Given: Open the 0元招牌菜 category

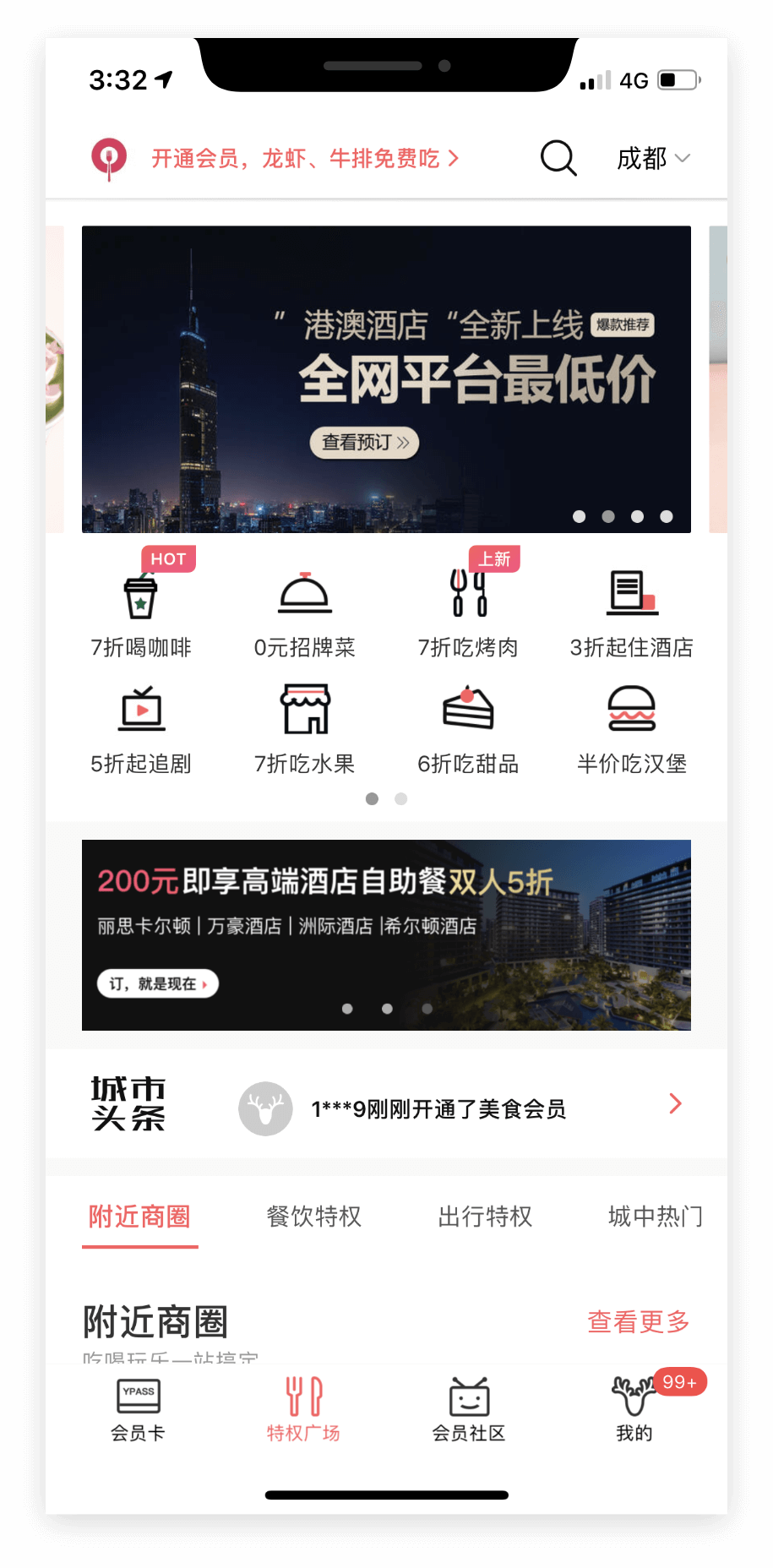Looking at the screenshot, I should (305, 612).
